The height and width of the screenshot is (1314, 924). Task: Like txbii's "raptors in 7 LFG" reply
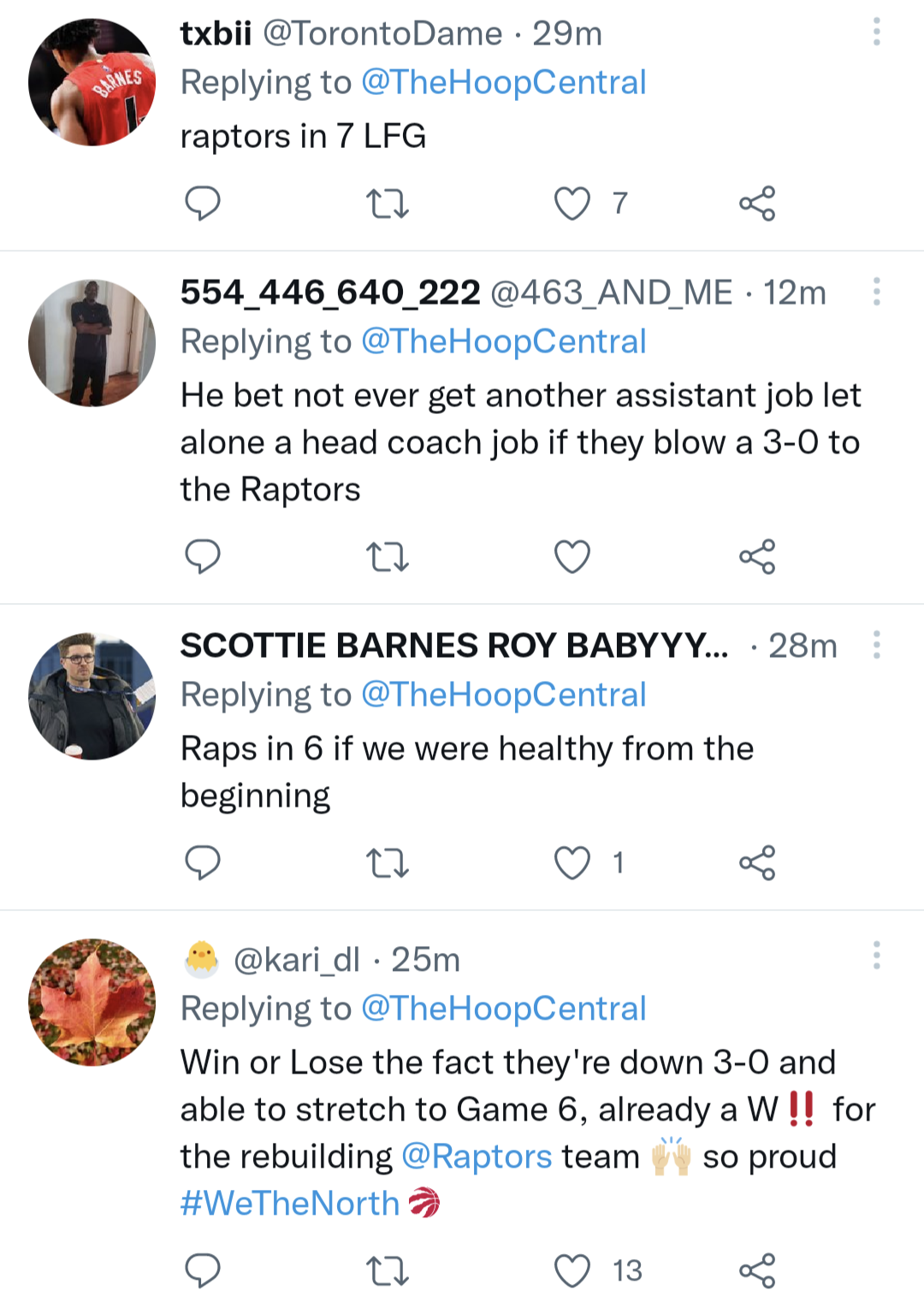(x=572, y=203)
